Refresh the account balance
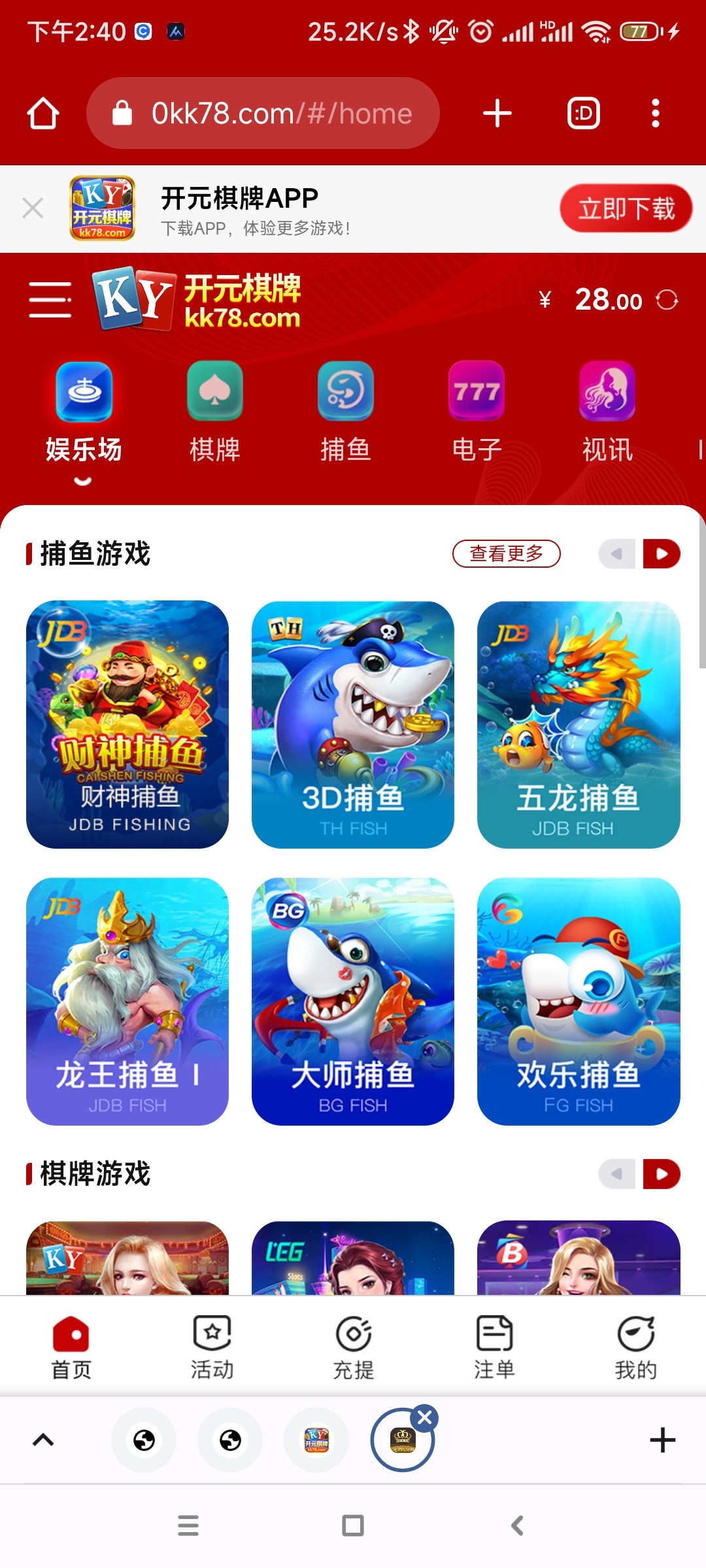This screenshot has width=706, height=1568. pos(667,301)
